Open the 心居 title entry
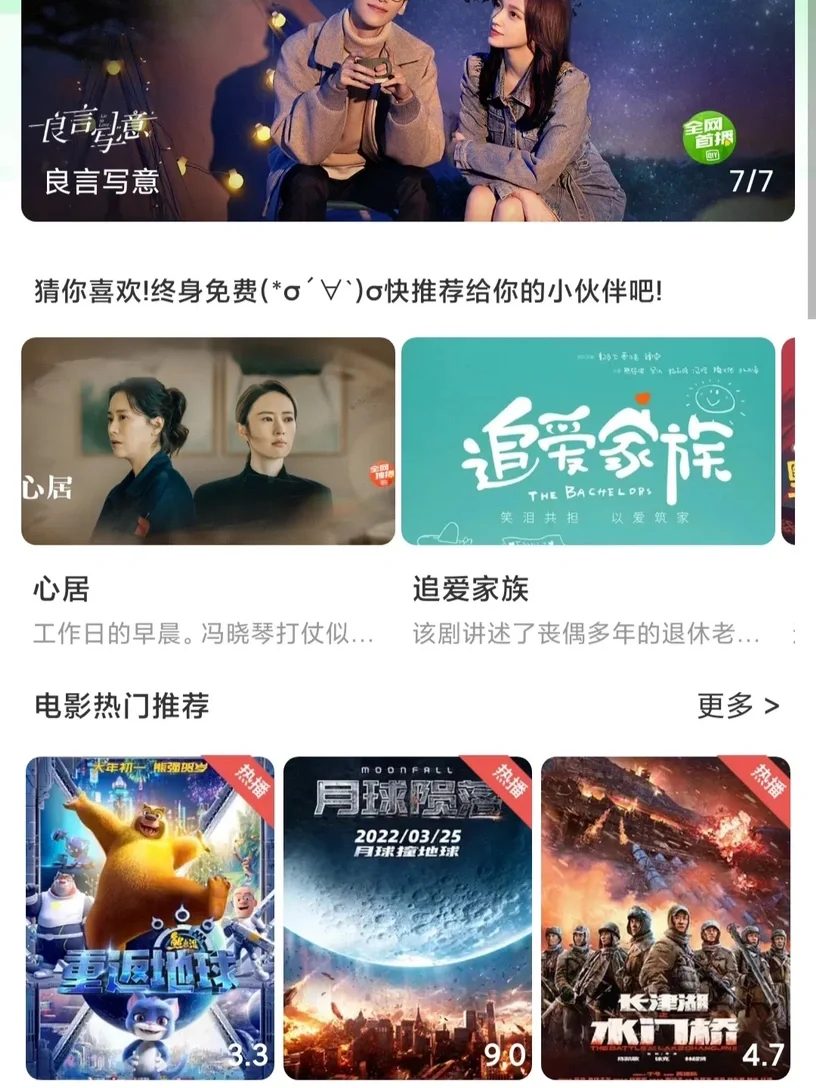This screenshot has height=1088, width=816. [x=62, y=591]
